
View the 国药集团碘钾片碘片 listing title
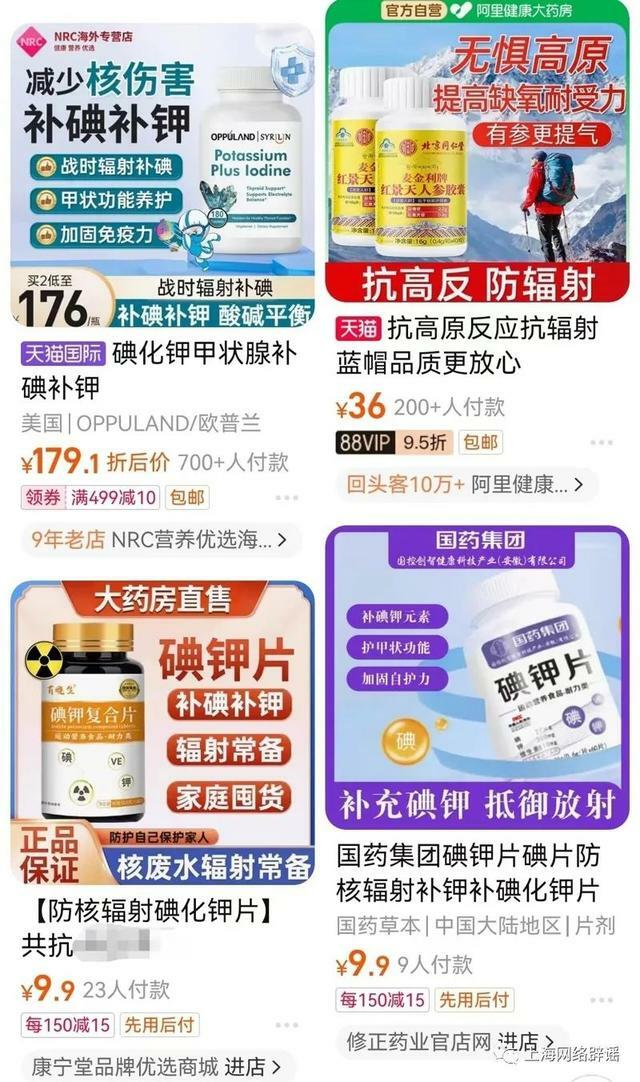470,872
